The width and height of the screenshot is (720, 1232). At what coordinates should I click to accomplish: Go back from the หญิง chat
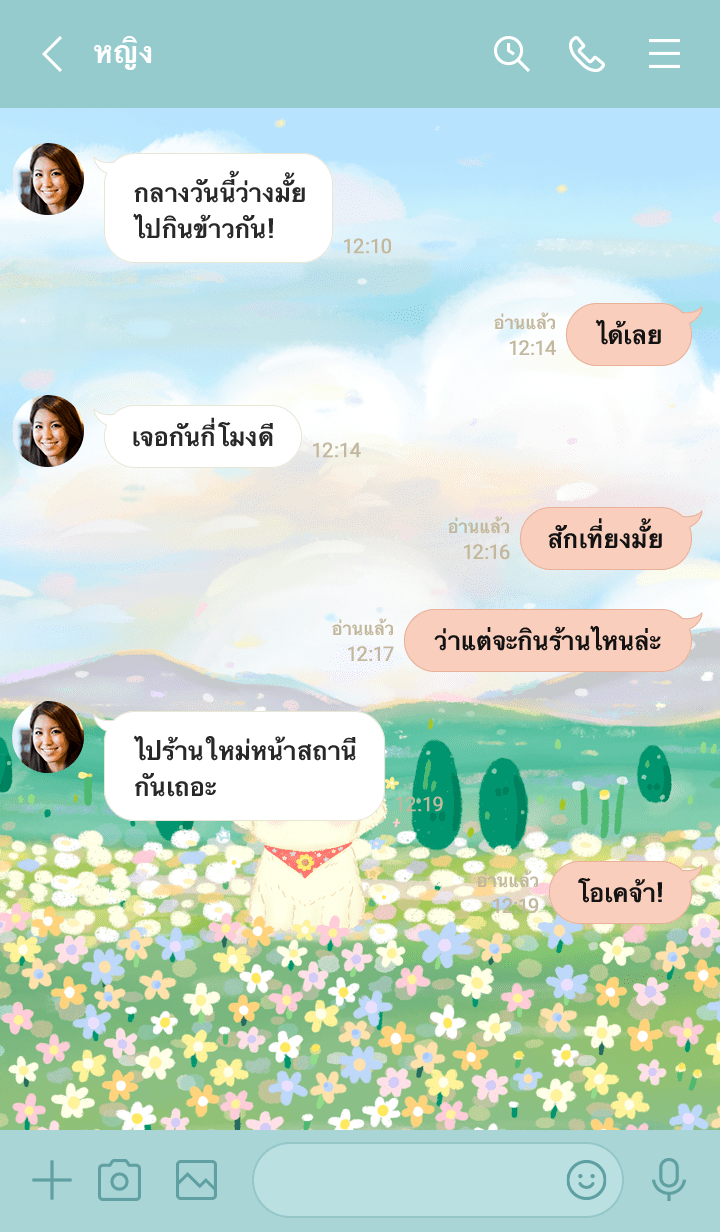point(52,54)
